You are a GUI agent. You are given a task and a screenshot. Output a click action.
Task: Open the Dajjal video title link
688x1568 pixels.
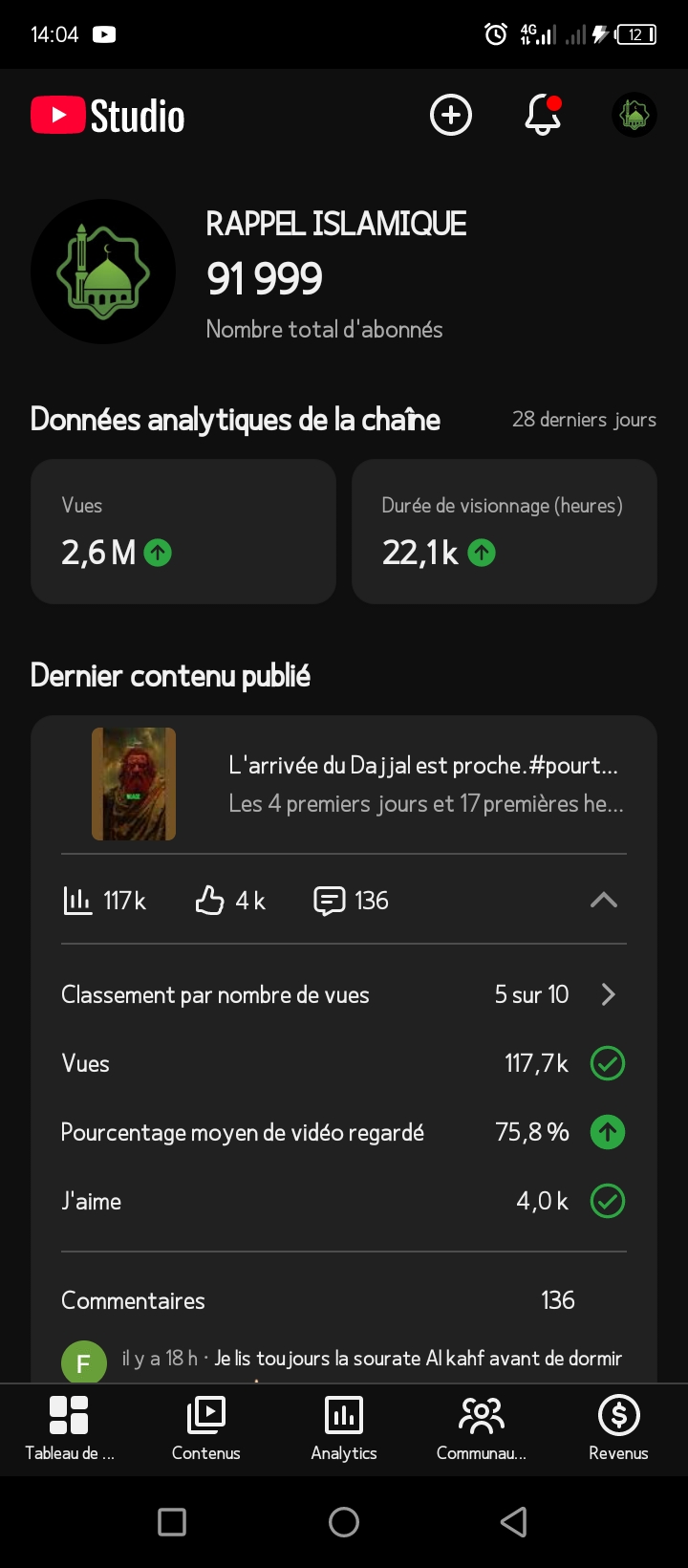423,765
